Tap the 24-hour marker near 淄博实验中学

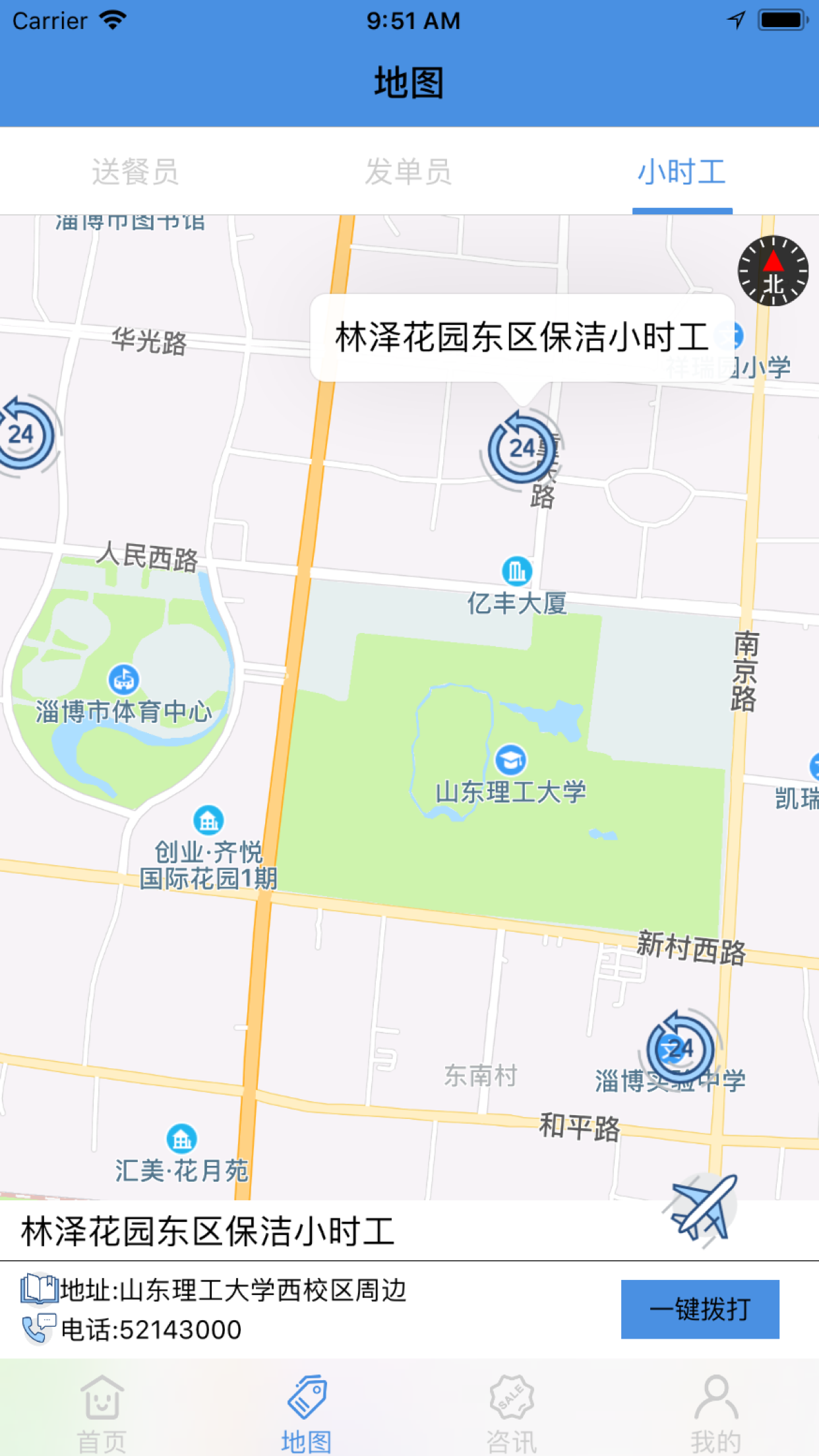pyautogui.click(x=681, y=1048)
